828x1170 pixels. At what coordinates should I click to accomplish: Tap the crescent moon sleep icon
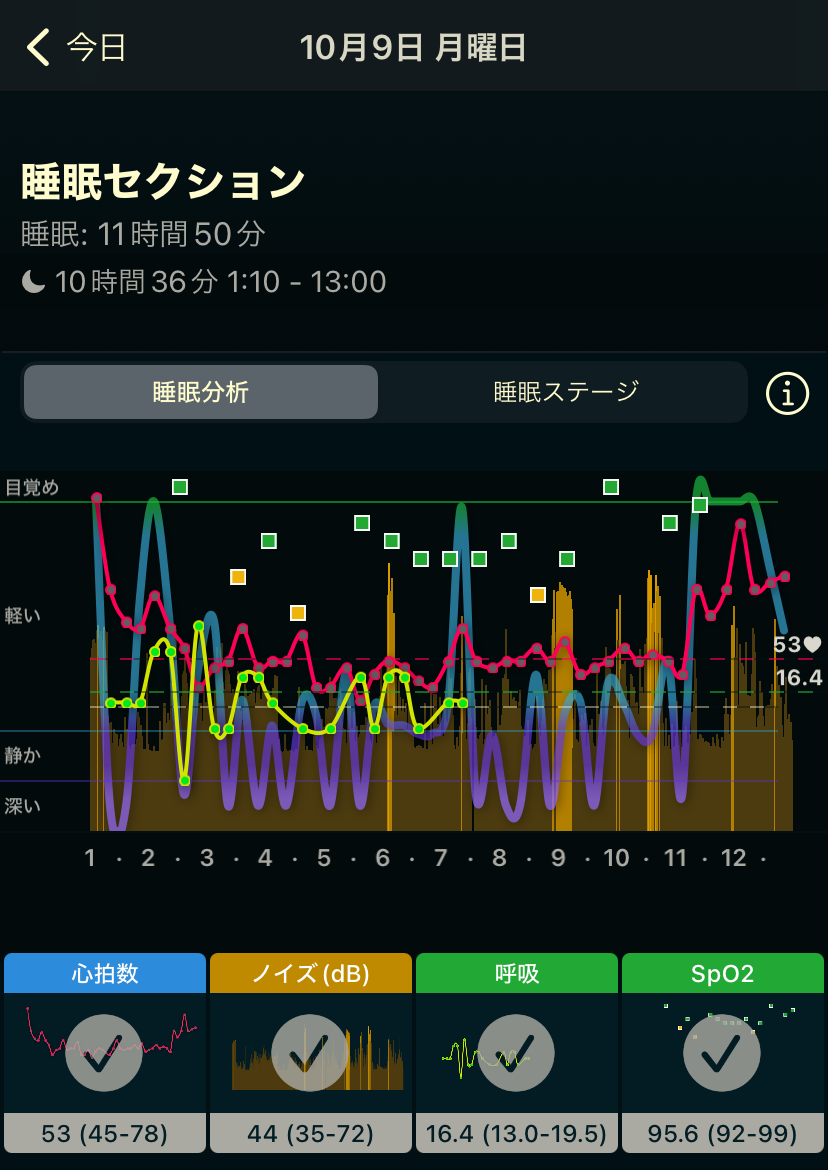(35, 282)
